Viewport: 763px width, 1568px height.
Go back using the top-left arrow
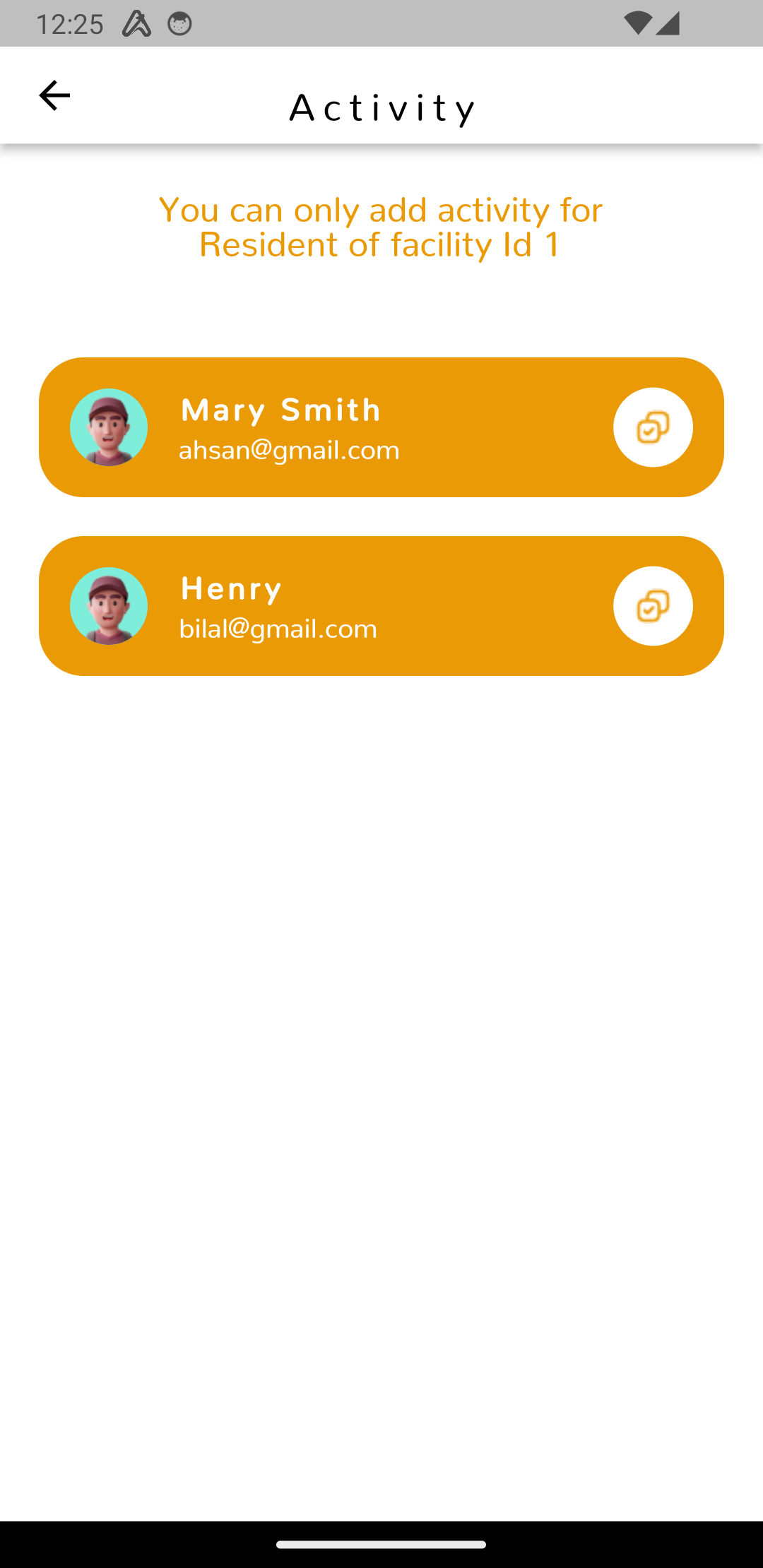pyautogui.click(x=54, y=95)
